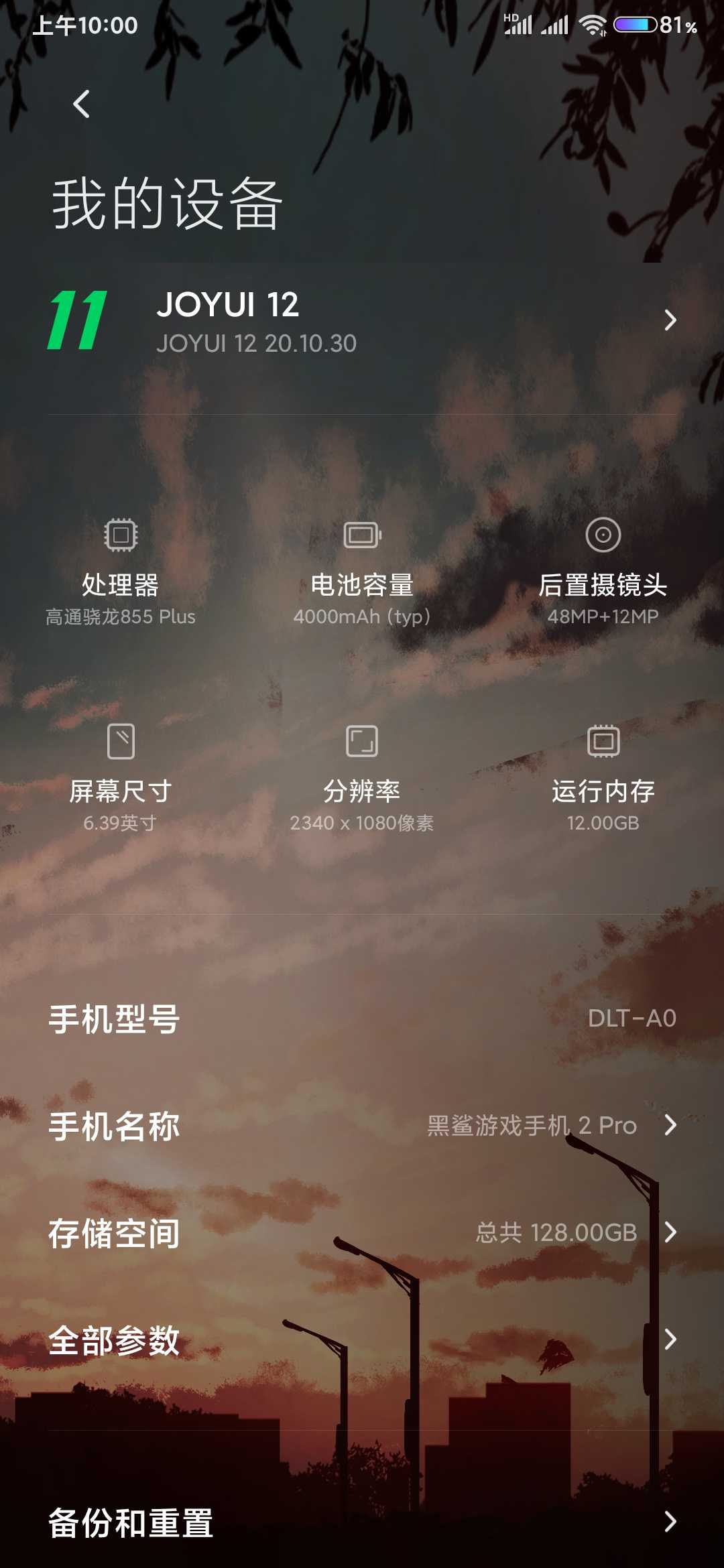Open the JOYUI 12 version details
This screenshot has width=724, height=1568.
(362, 320)
